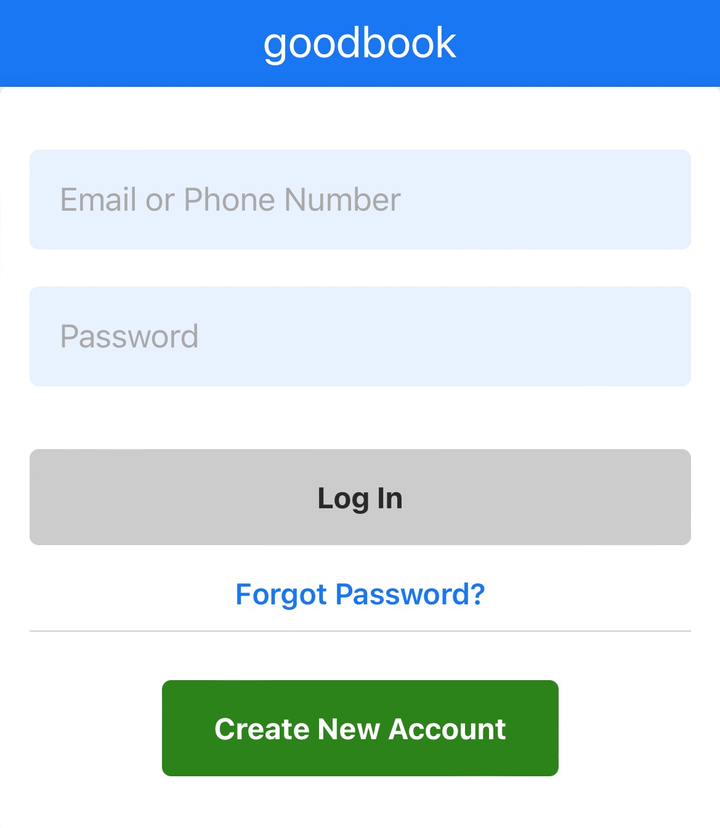
Task: Tap Create New Account button
Action: click(x=360, y=728)
